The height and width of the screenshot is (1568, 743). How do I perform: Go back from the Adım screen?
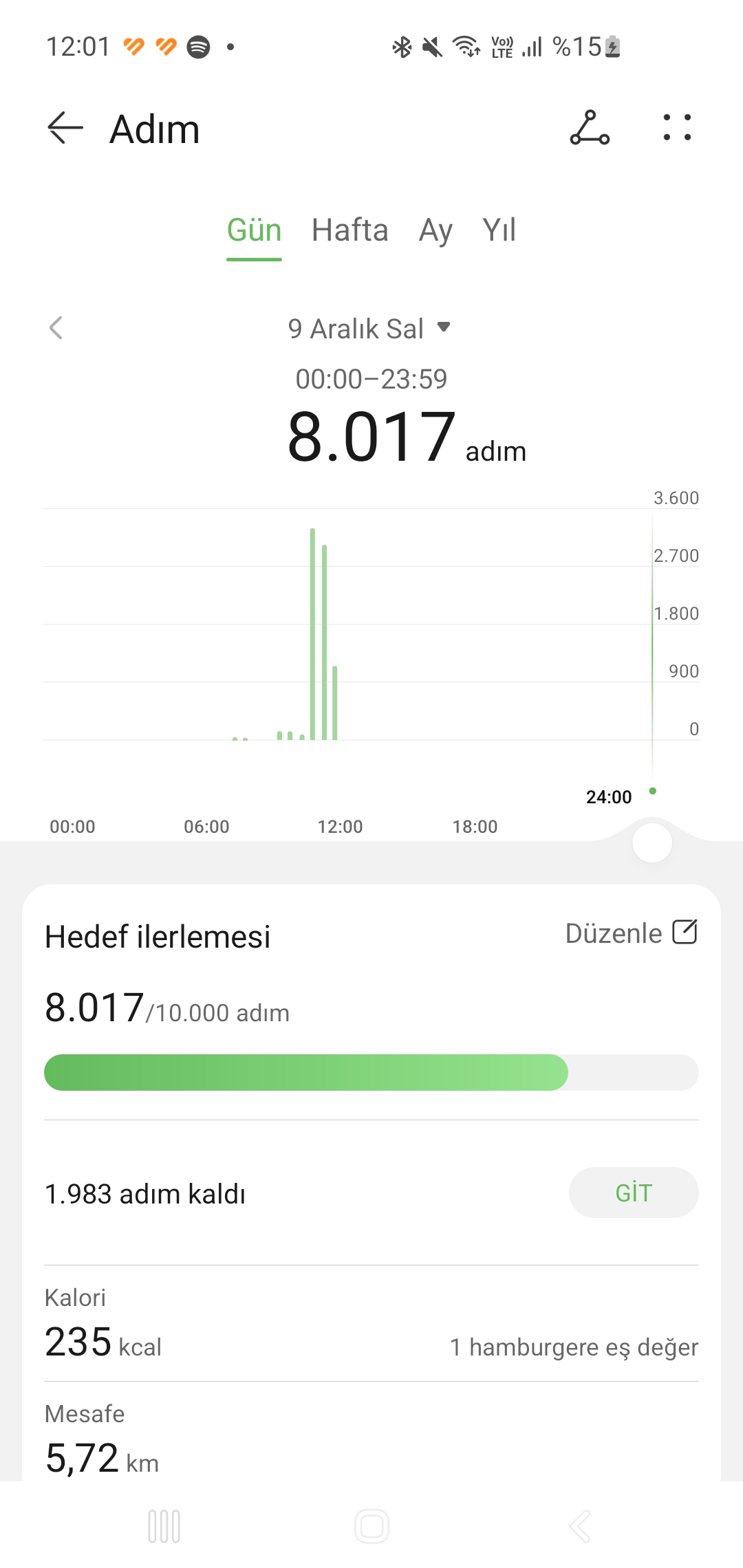(65, 128)
